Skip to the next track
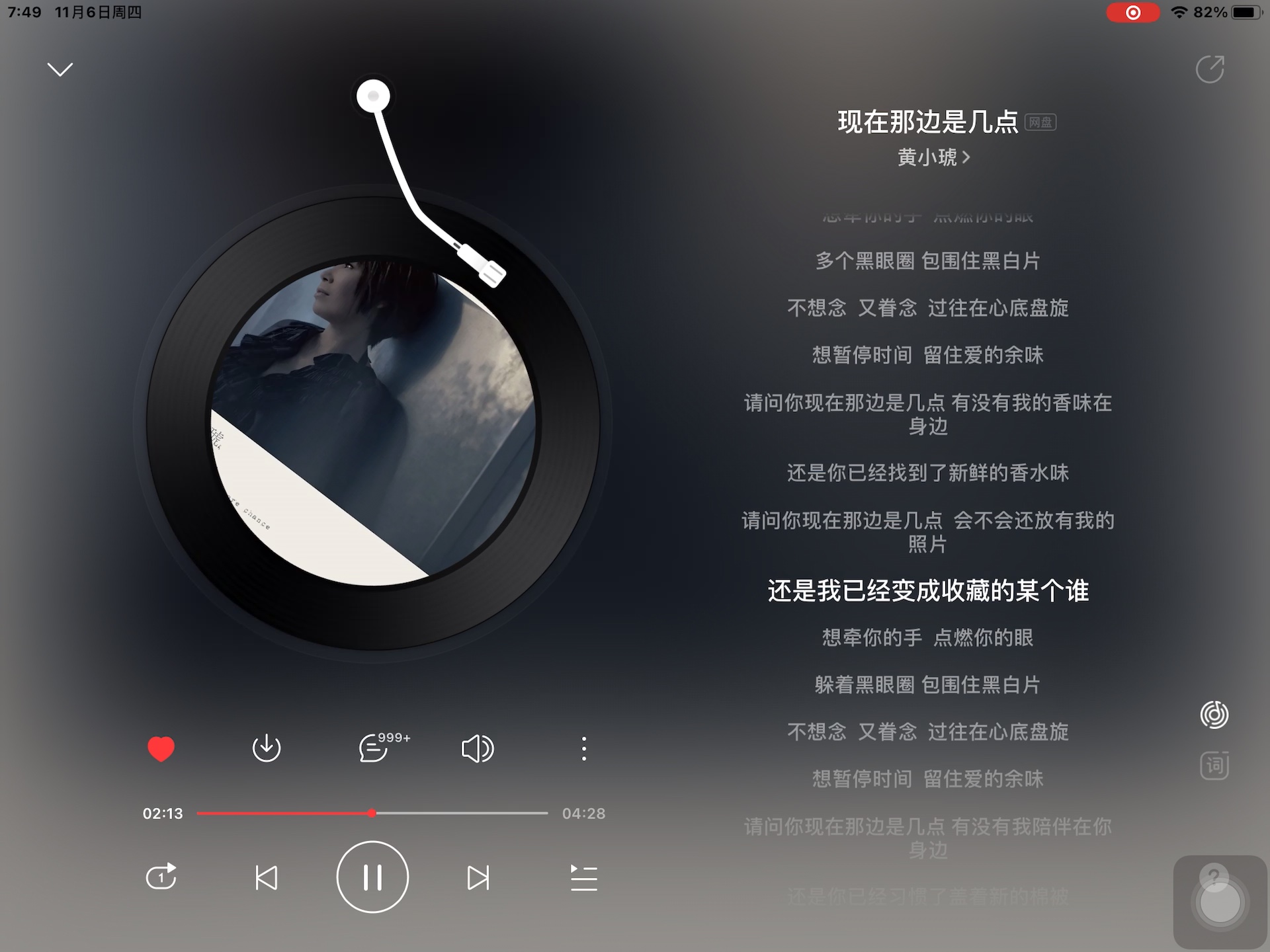This screenshot has width=1270, height=952. (478, 877)
